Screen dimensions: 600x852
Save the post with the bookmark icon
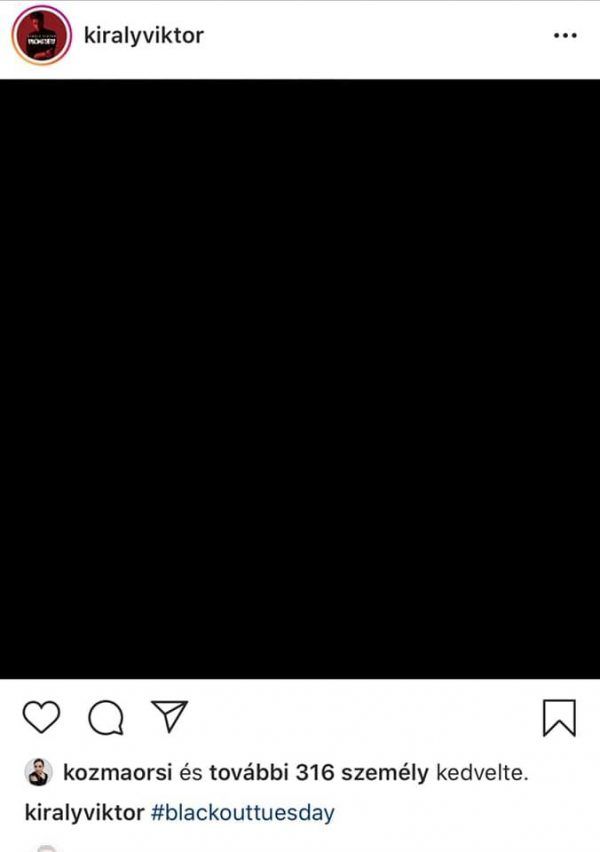pyautogui.click(x=559, y=718)
